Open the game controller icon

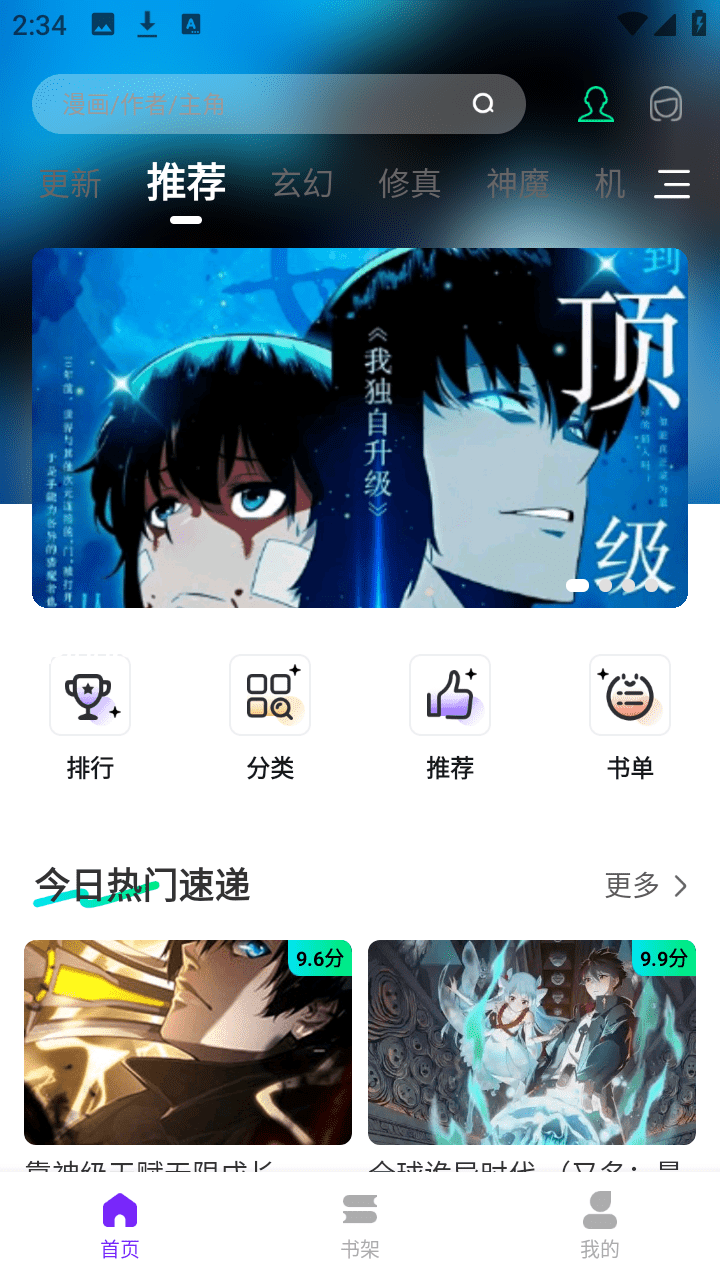666,104
